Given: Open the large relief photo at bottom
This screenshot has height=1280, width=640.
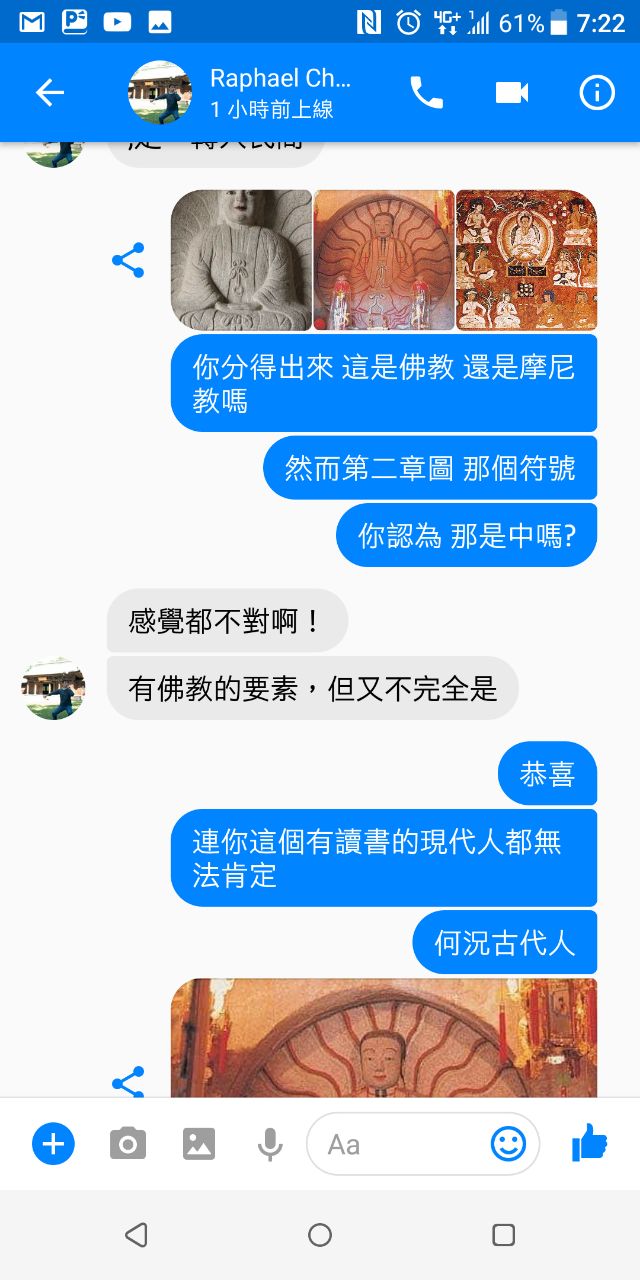Looking at the screenshot, I should coord(384,1038).
